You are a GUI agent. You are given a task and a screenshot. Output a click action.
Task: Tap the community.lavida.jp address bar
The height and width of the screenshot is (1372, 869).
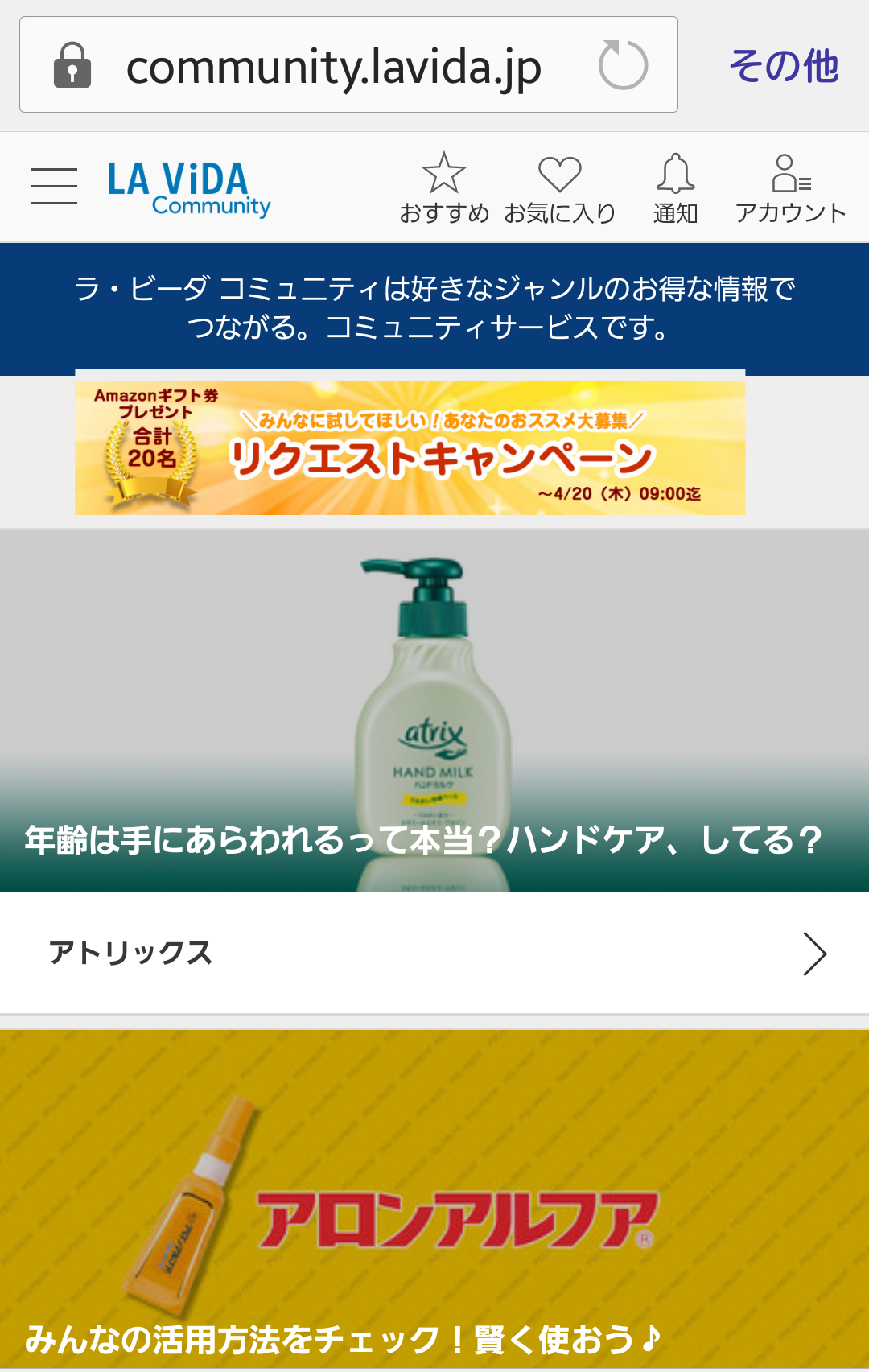[333, 66]
